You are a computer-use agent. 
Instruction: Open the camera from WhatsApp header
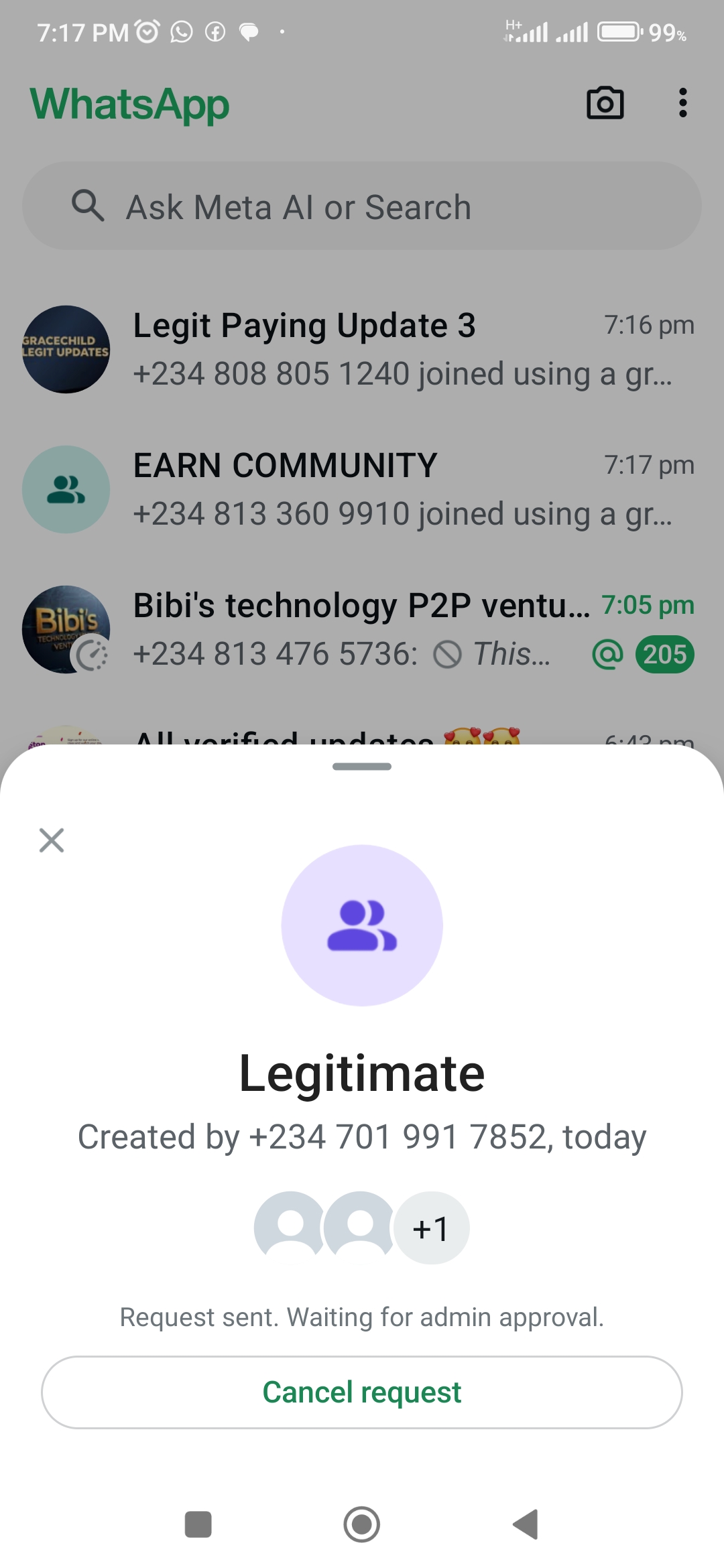point(605,104)
